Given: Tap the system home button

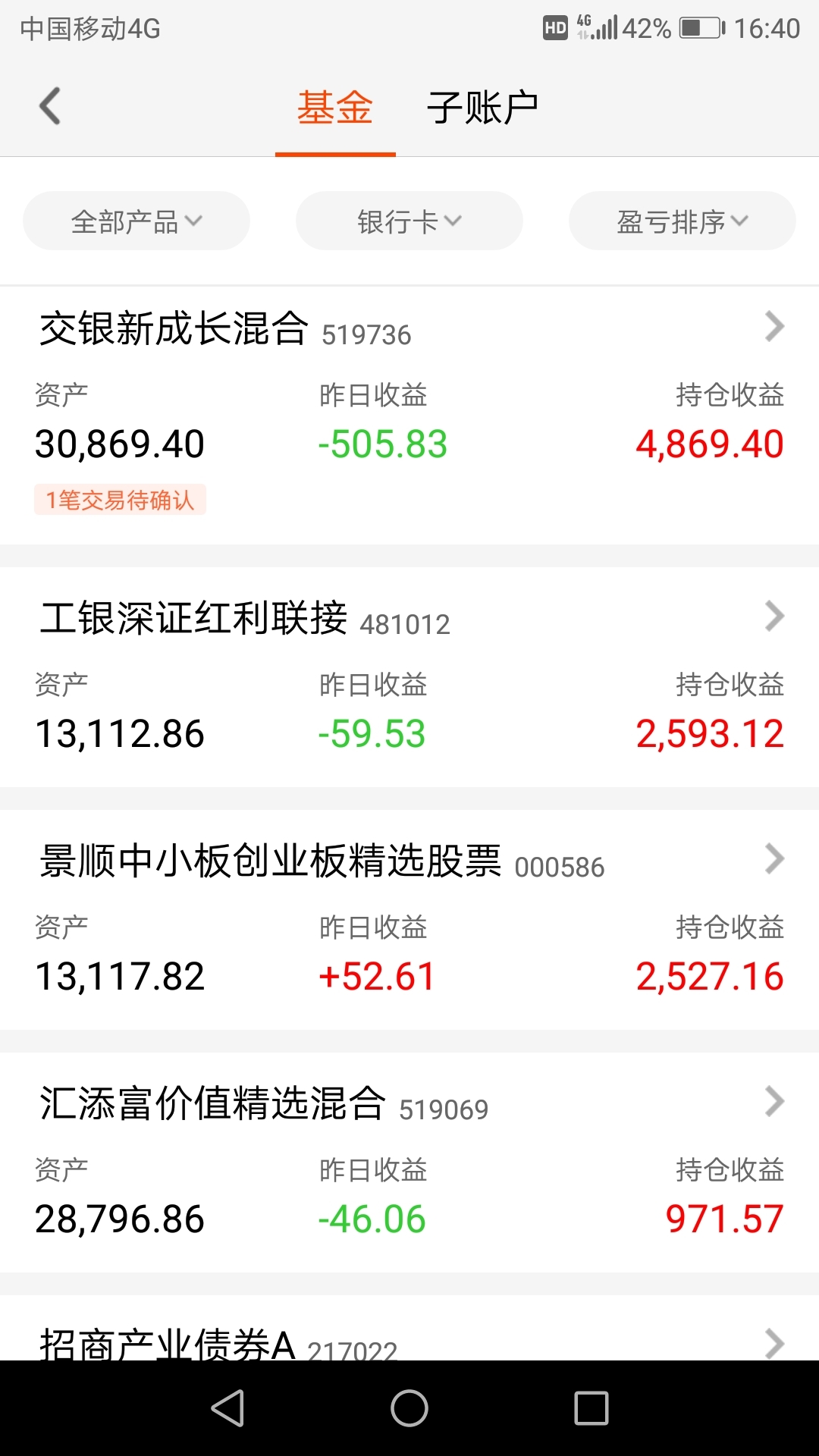Looking at the screenshot, I should pyautogui.click(x=409, y=1408).
